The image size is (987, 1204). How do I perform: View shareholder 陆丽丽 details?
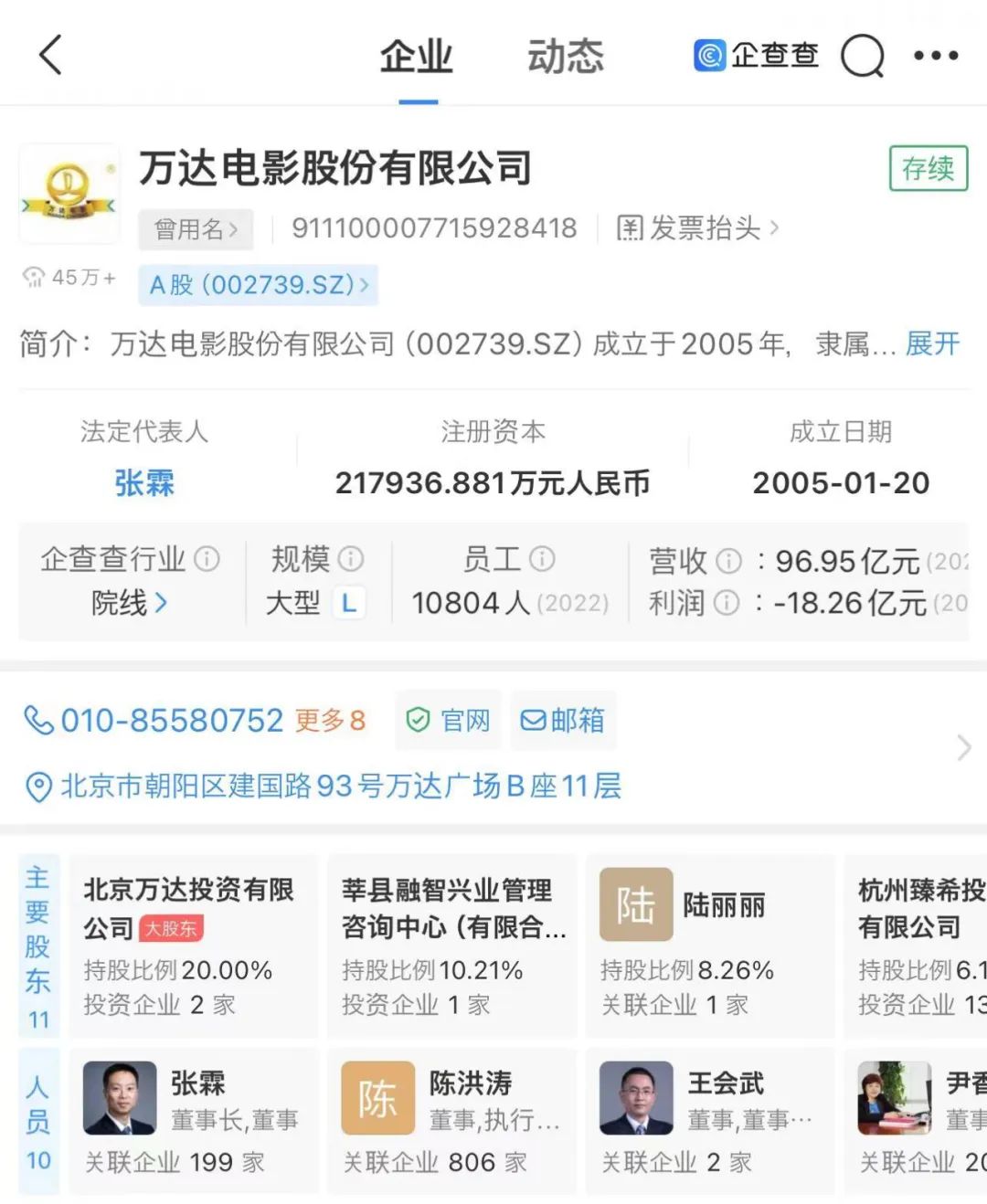(709, 945)
